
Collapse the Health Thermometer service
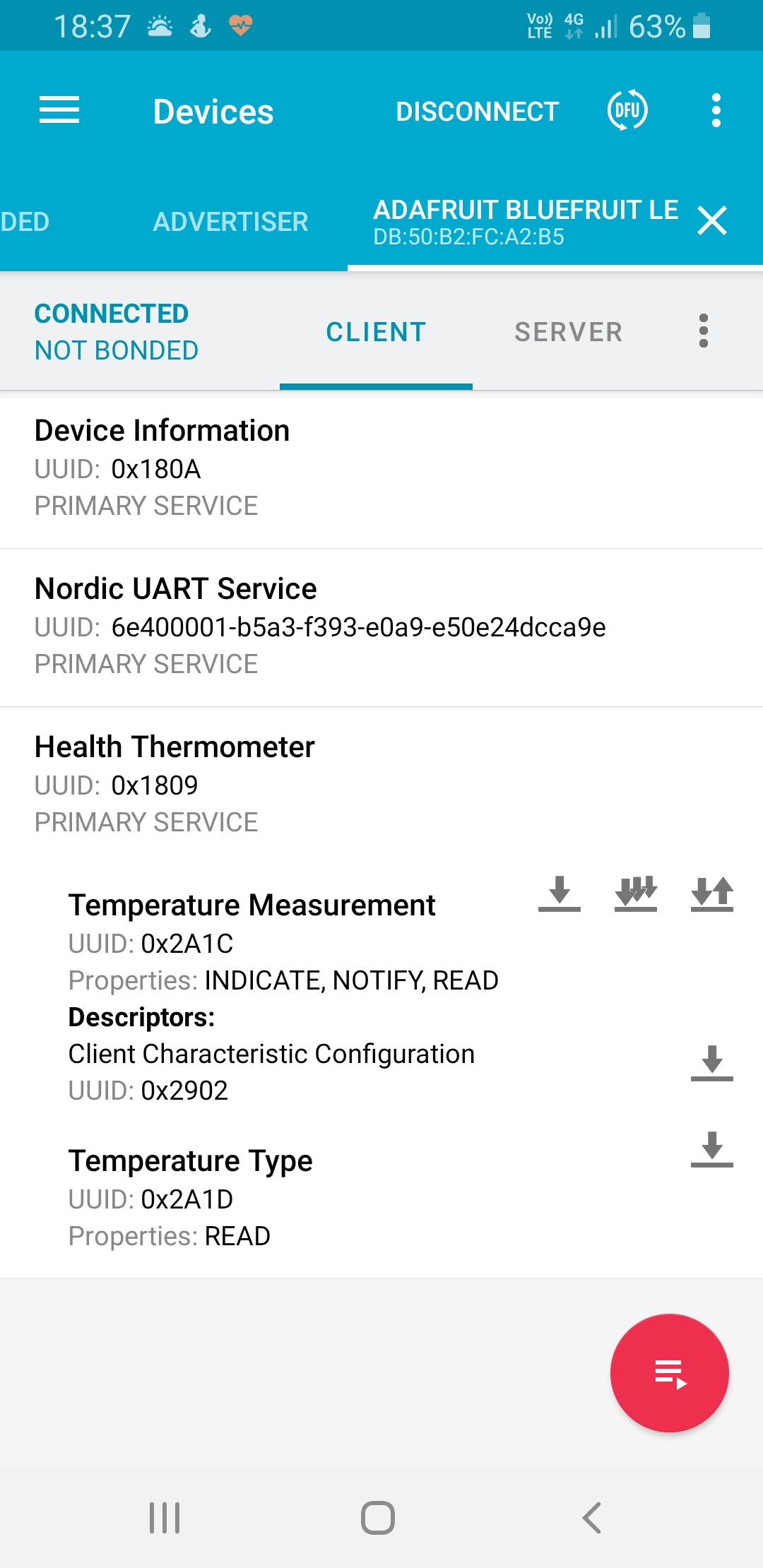[283, 783]
